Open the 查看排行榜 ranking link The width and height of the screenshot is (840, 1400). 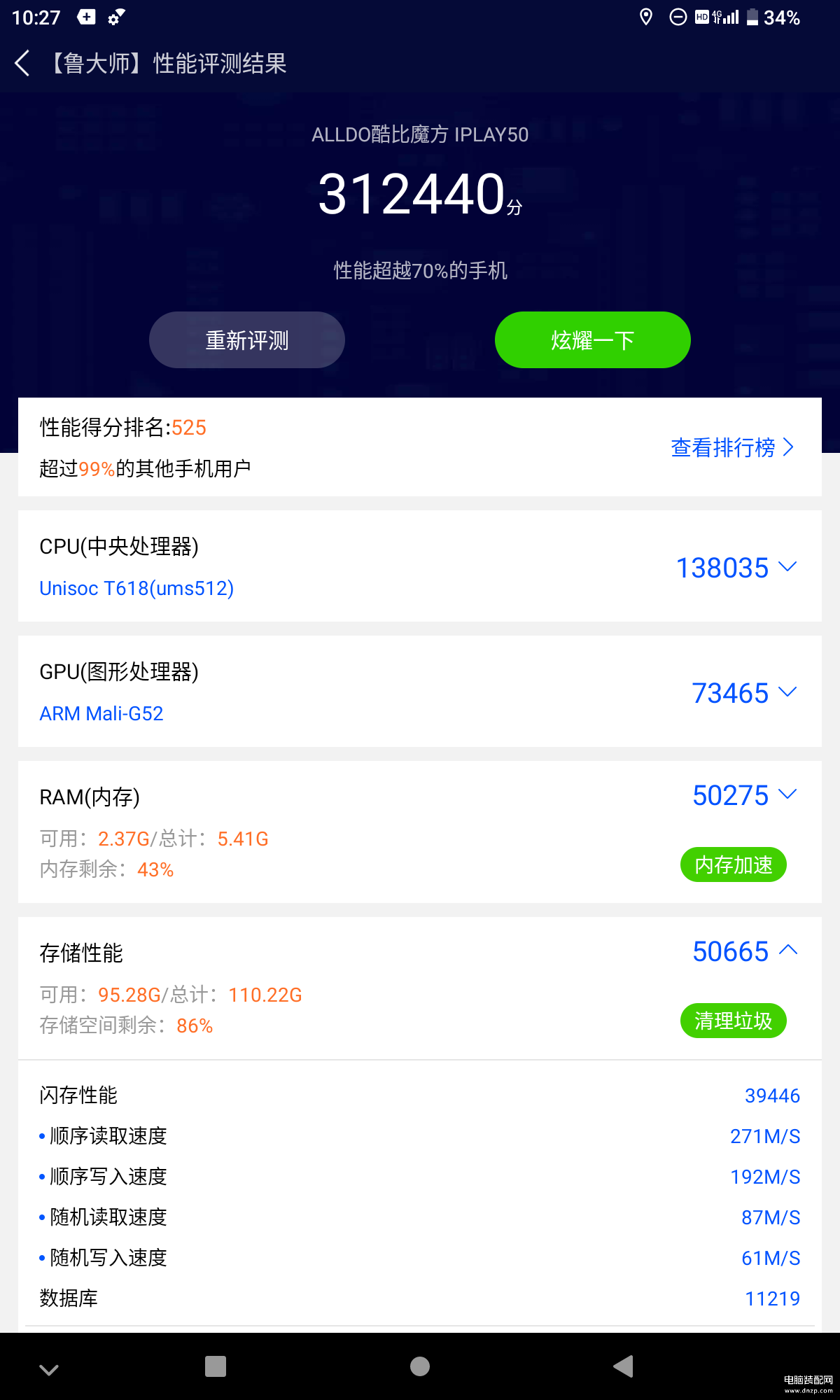click(x=732, y=447)
